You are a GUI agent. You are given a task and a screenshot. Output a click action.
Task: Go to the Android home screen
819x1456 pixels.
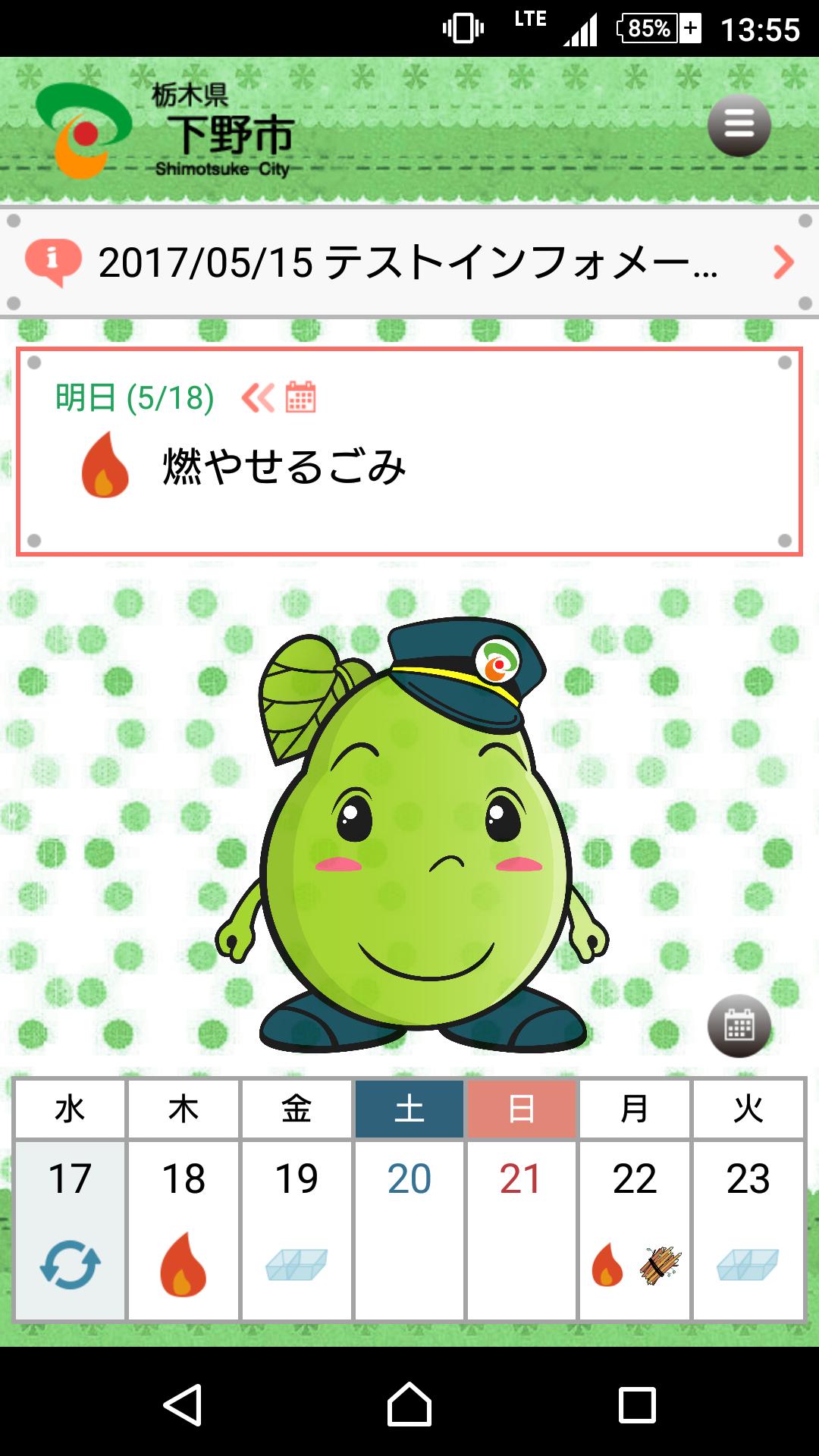pyautogui.click(x=409, y=1404)
